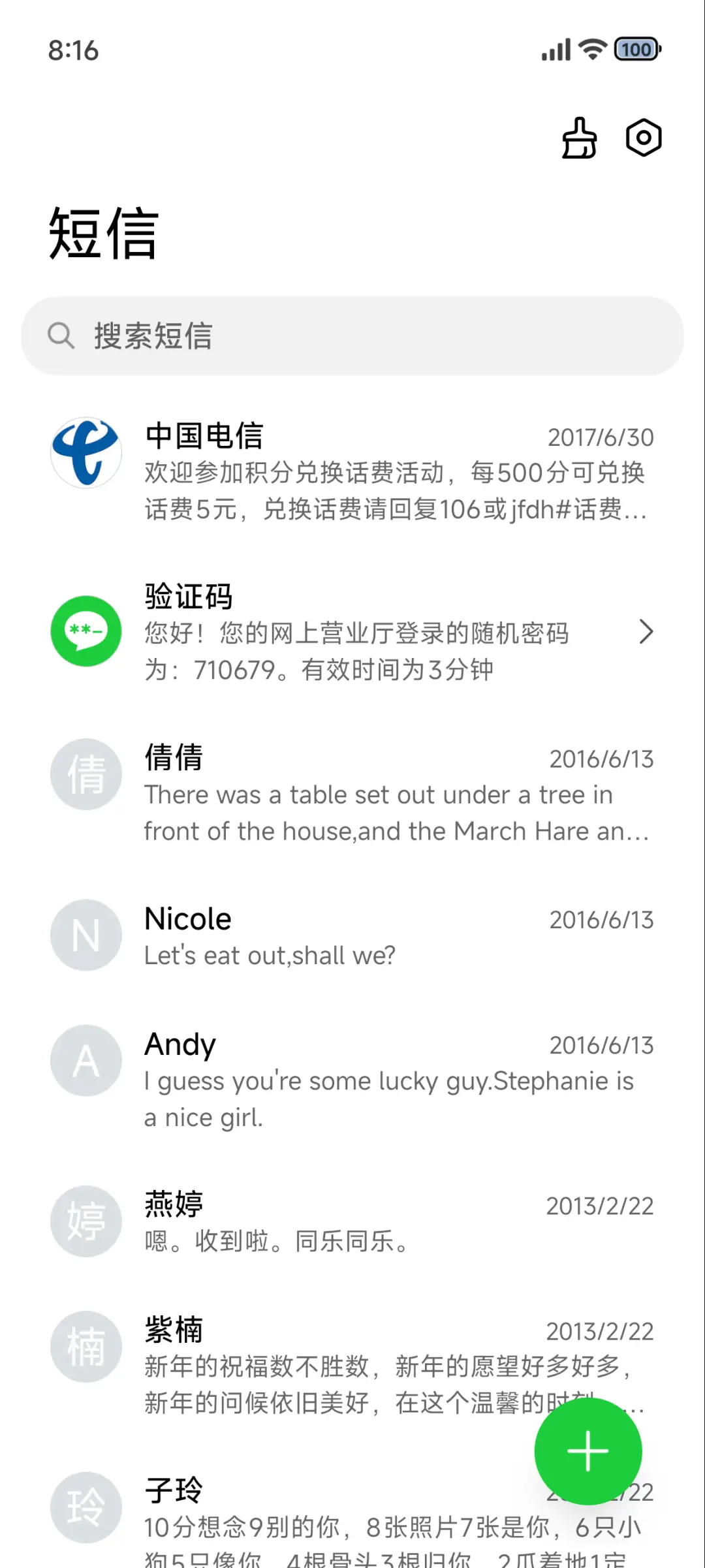The width and height of the screenshot is (705, 1568).
Task: Tap the 搜索短信 search box
Action: [352, 336]
